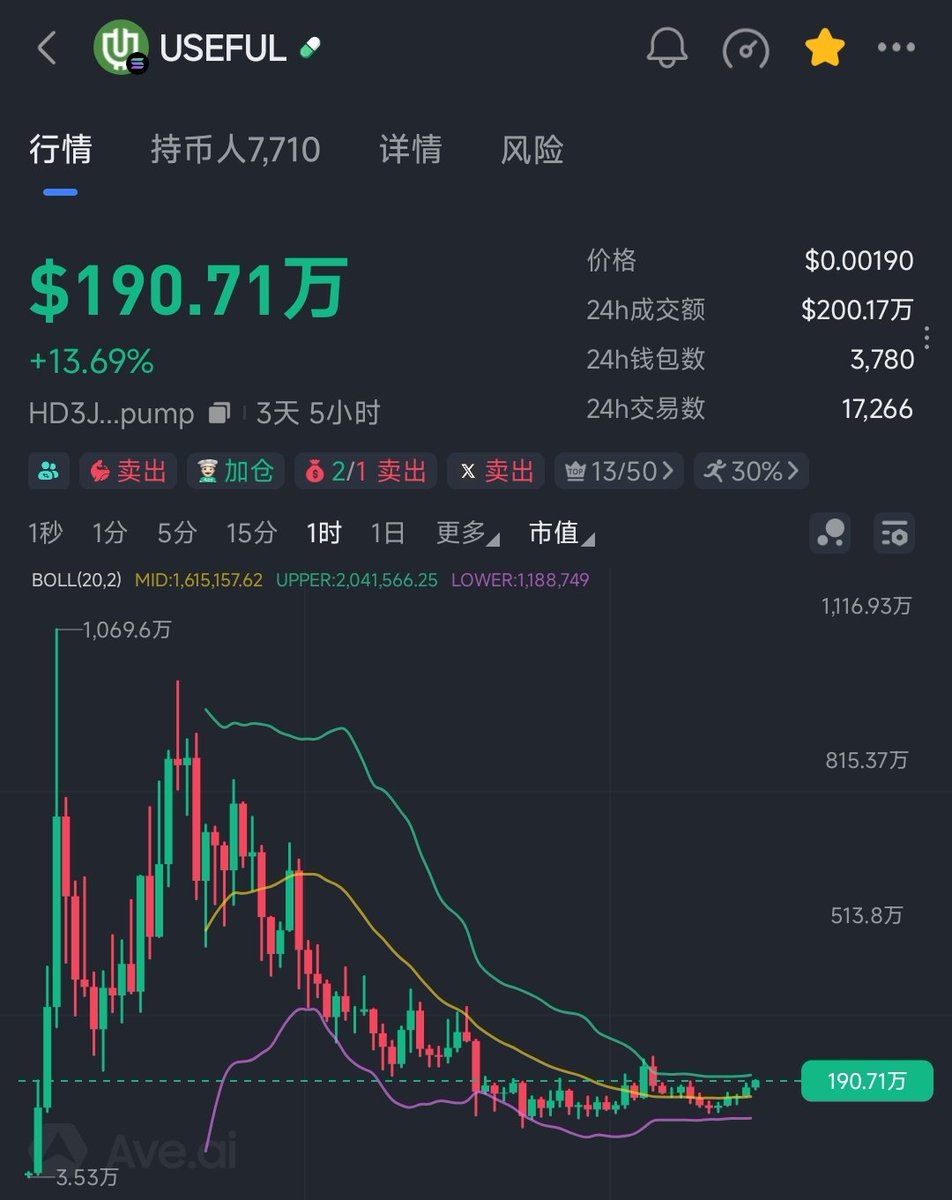Select the 5分 chart interval
This screenshot has height=1200, width=952.
click(x=176, y=533)
